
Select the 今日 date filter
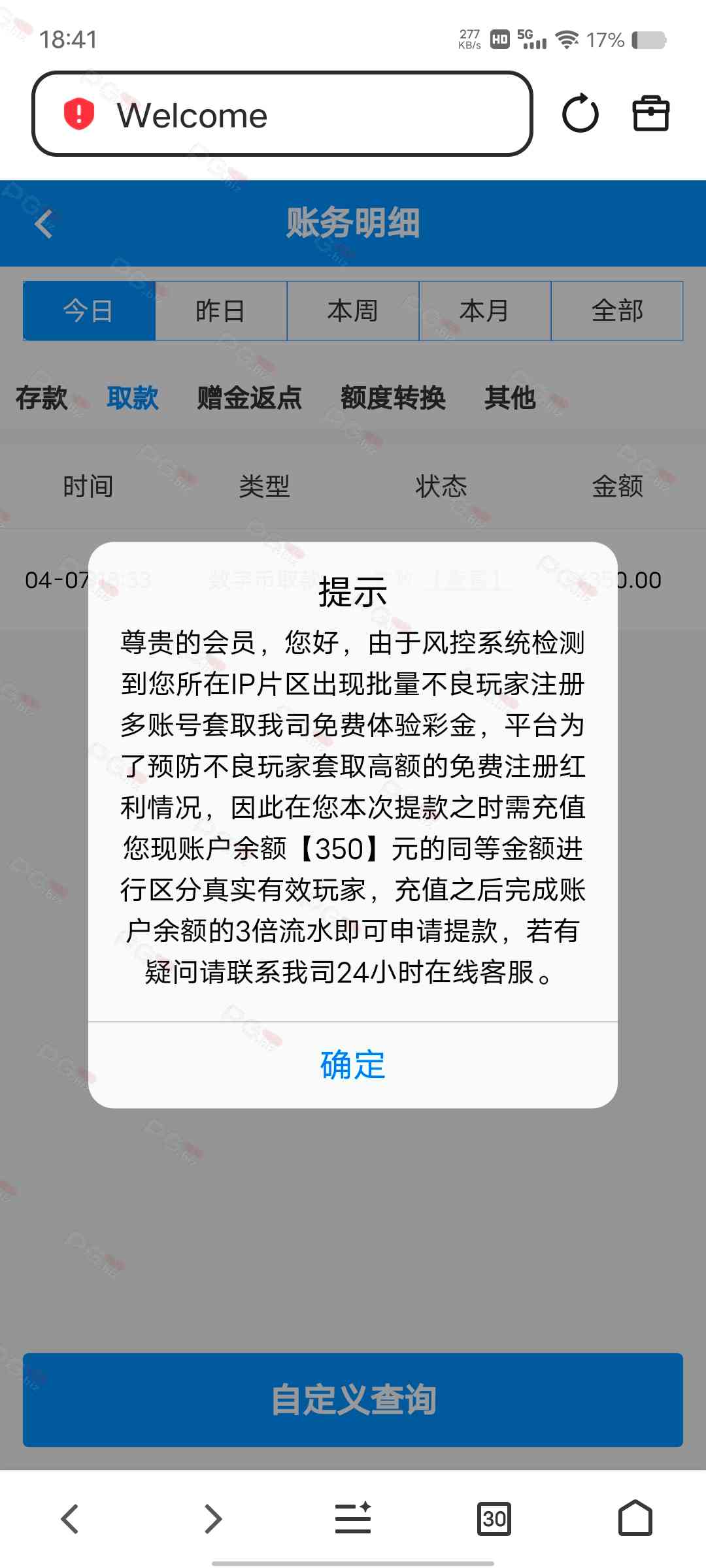89,311
